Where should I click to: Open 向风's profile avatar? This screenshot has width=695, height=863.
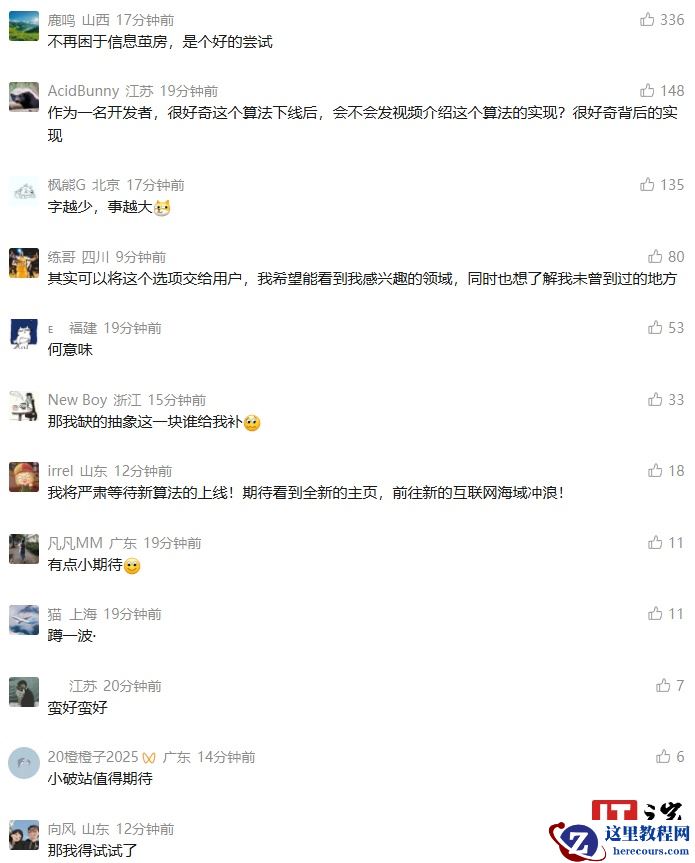coord(24,835)
